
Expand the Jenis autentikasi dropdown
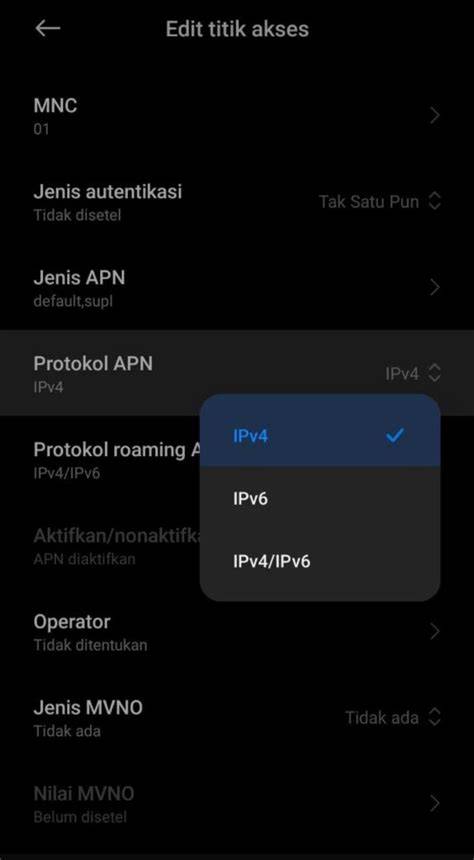tap(237, 202)
